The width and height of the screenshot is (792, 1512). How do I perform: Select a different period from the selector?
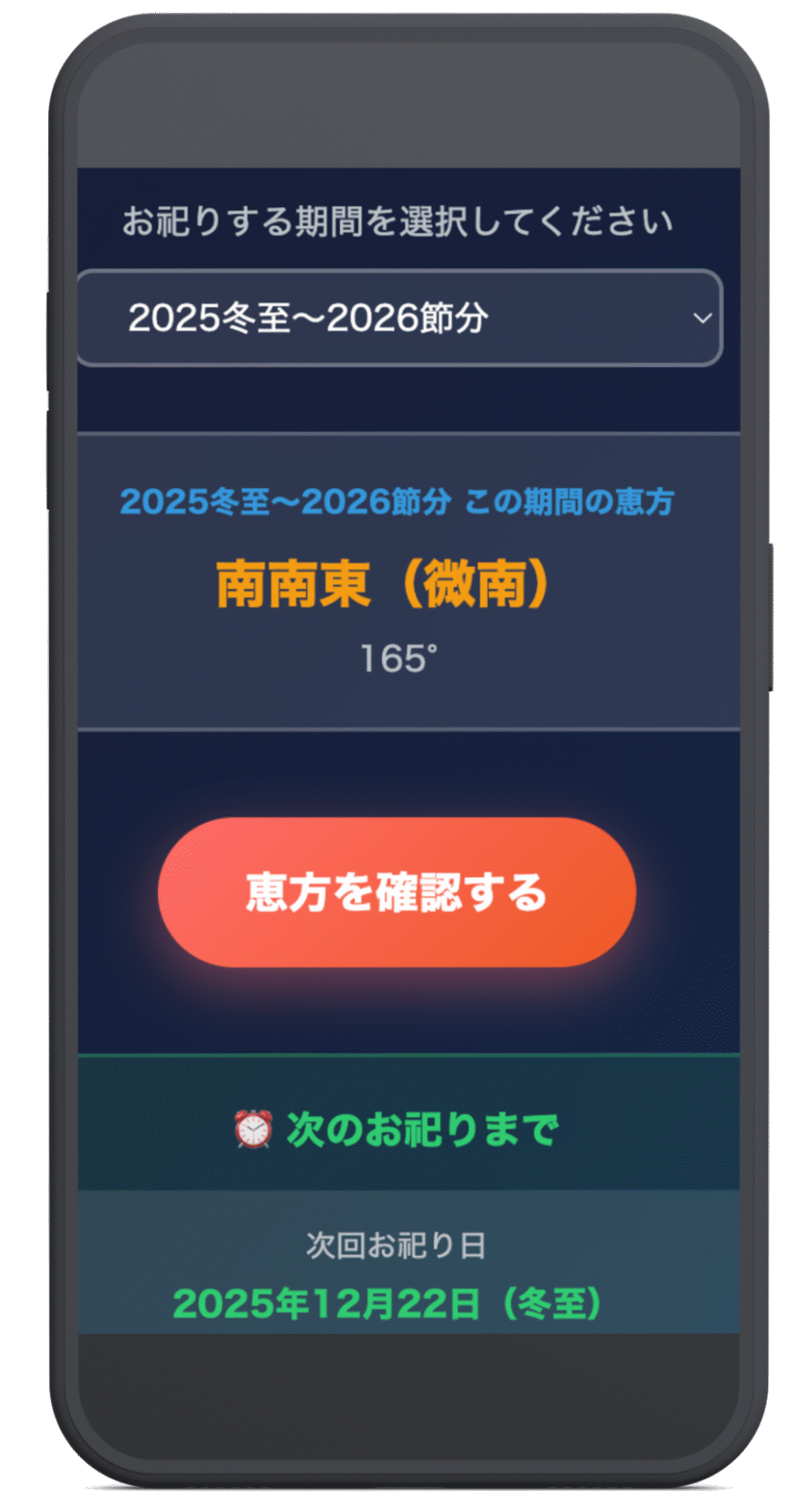397,318
